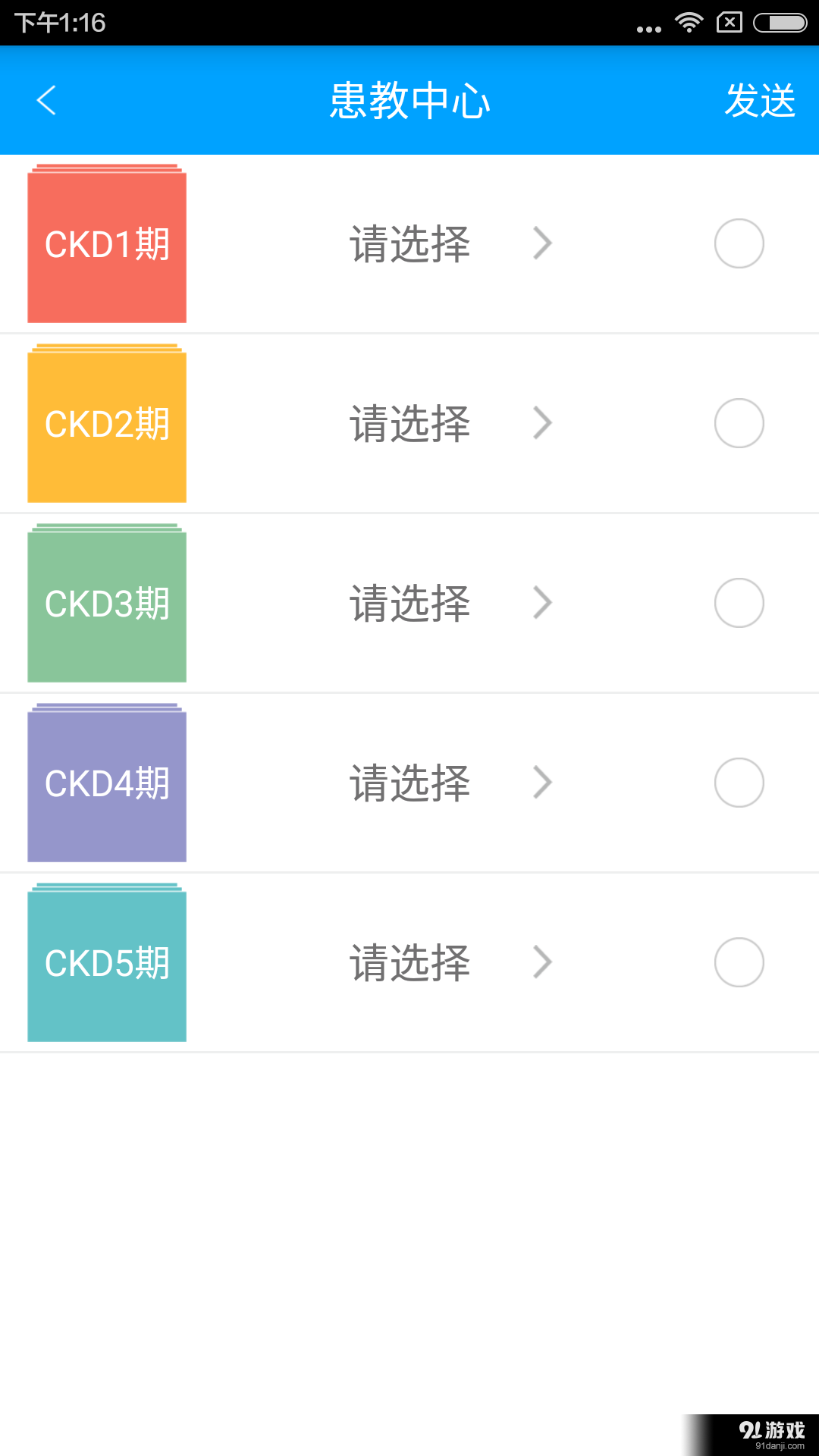Viewport: 819px width, 1456px height.
Task: Select the teal CKD5期 card icon
Action: (106, 962)
